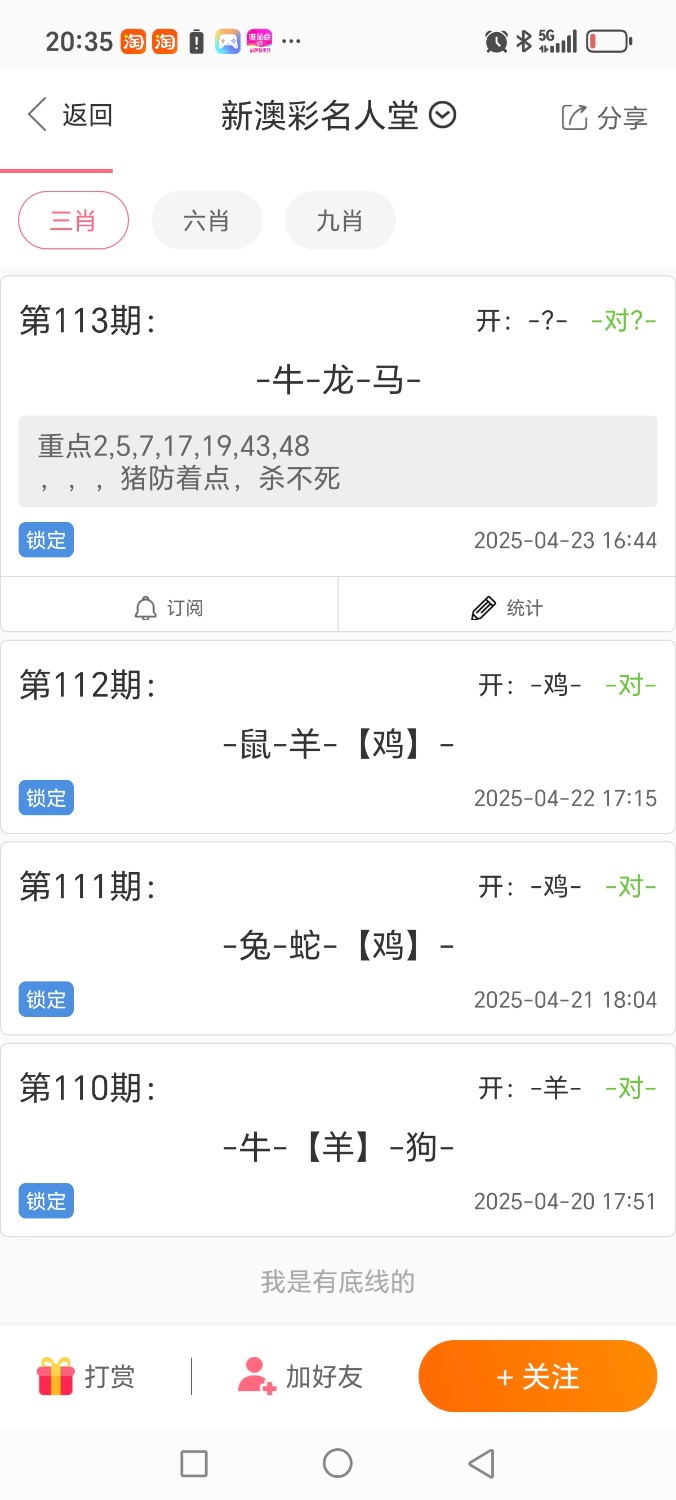Follow with the + 关注 button
The width and height of the screenshot is (676, 1500).
(537, 1377)
